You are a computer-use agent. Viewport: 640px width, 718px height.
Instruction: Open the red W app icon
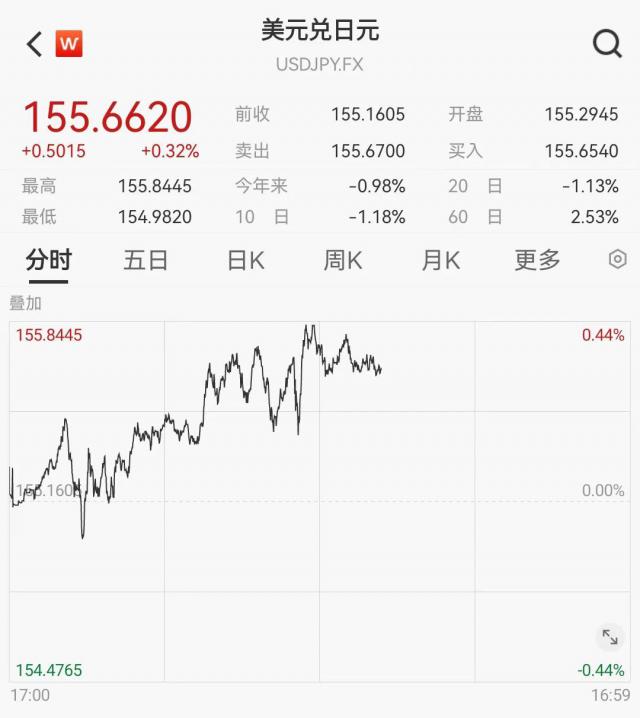69,44
